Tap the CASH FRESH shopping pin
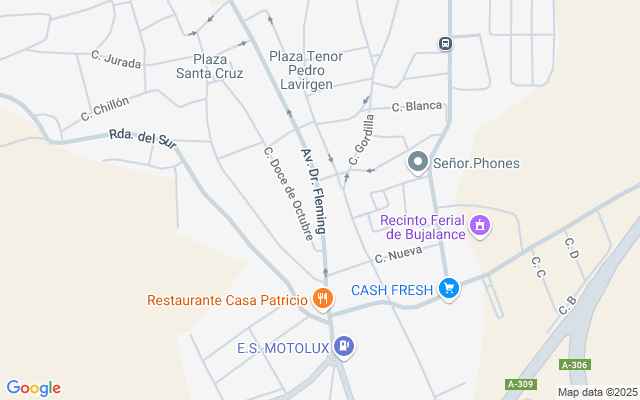 pyautogui.click(x=450, y=289)
